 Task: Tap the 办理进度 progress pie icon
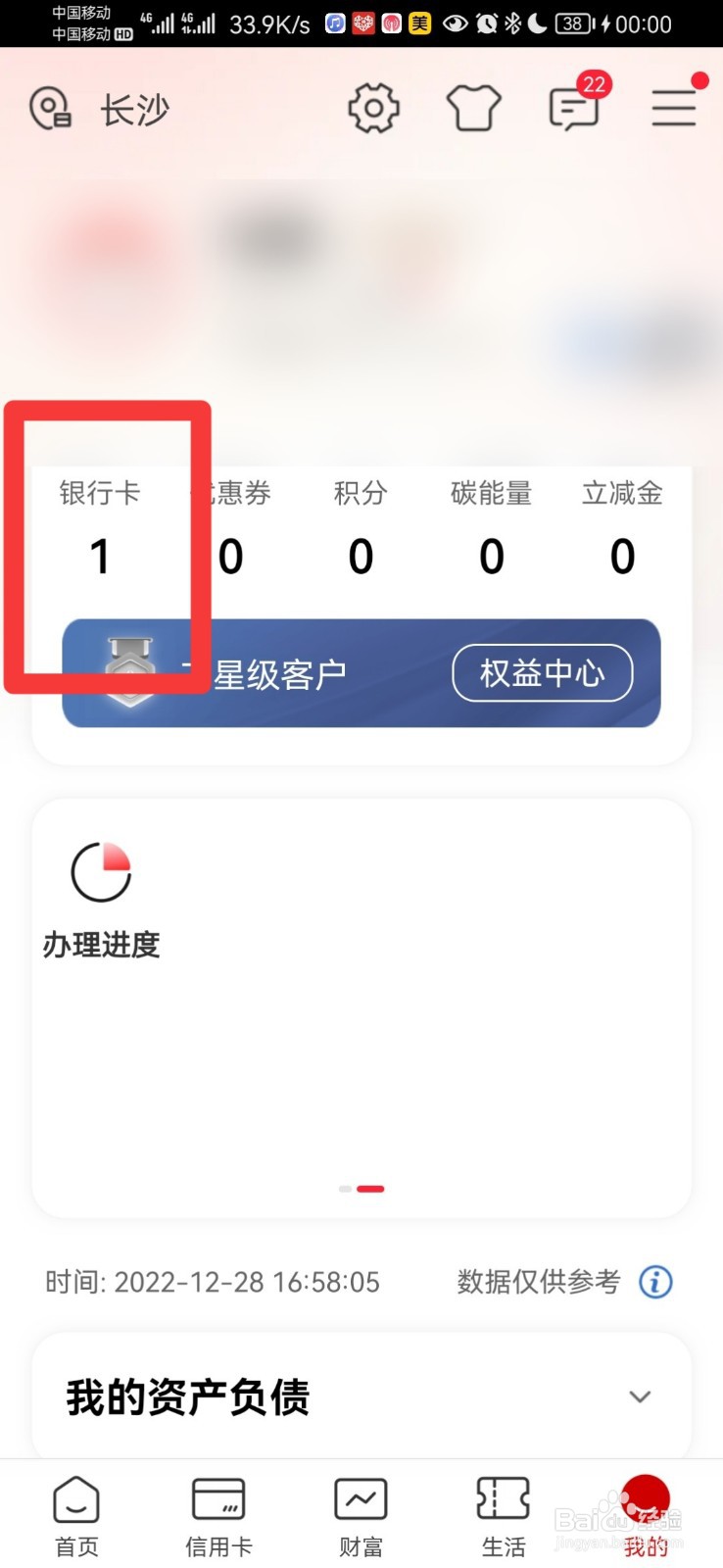tap(98, 872)
